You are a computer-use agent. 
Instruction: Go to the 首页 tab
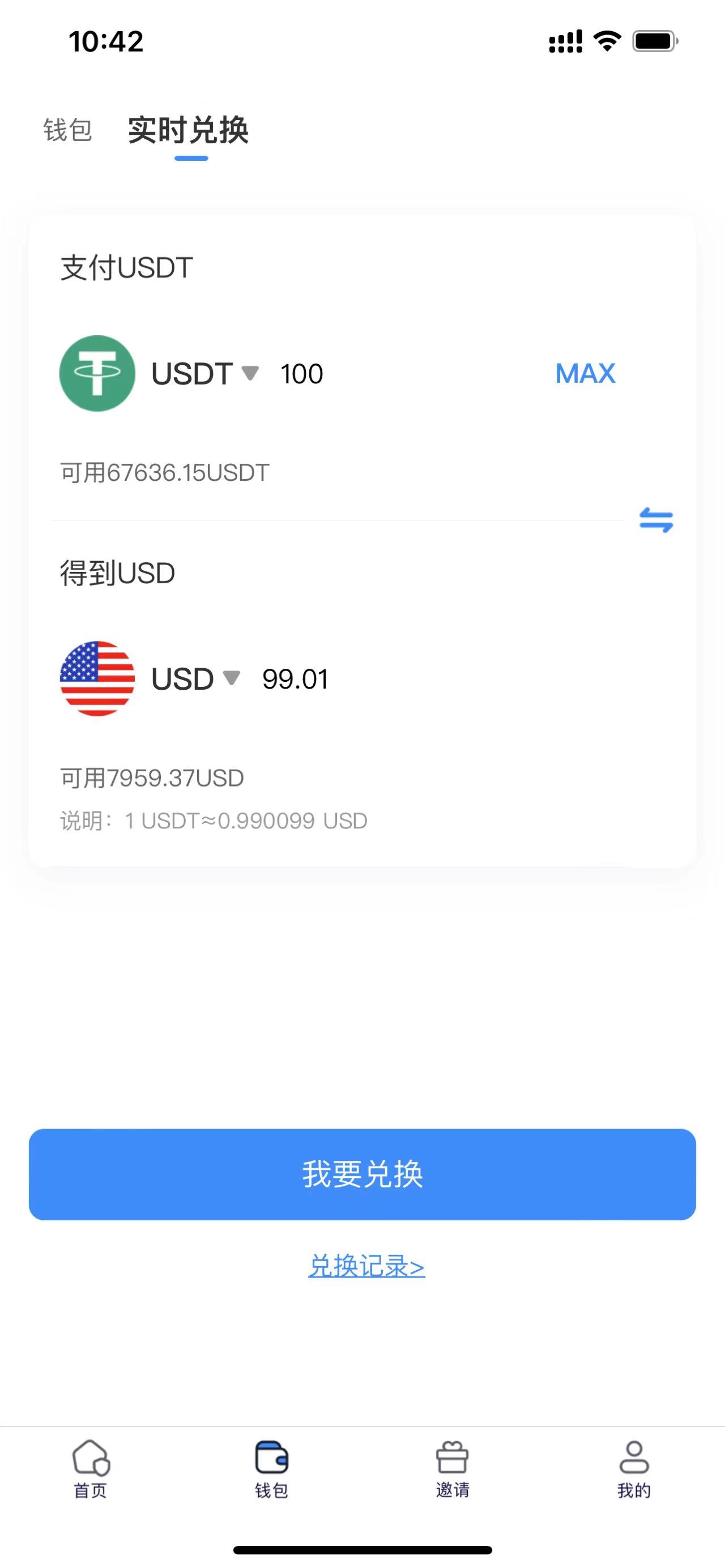point(91,1469)
